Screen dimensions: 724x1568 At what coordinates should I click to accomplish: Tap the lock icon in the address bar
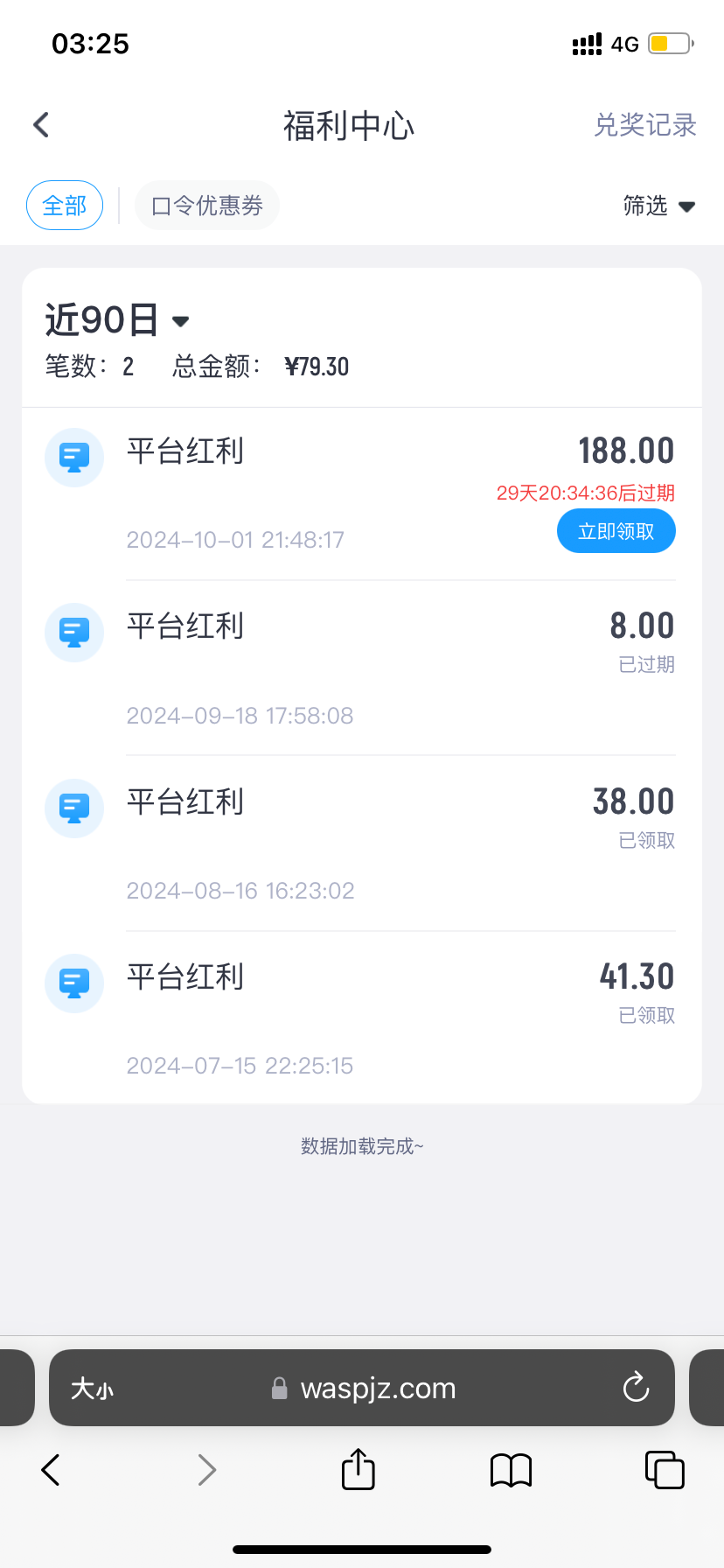tap(280, 1388)
